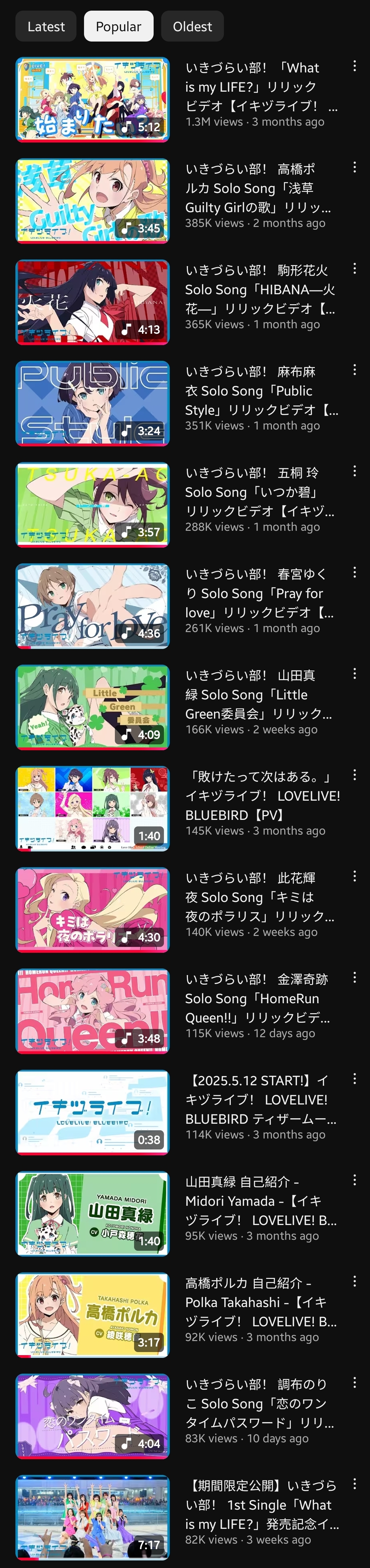Image resolution: width=370 pixels, height=1568 pixels.
Task: Open the Polka Takahashi self-introduction video
Action: (92, 1315)
